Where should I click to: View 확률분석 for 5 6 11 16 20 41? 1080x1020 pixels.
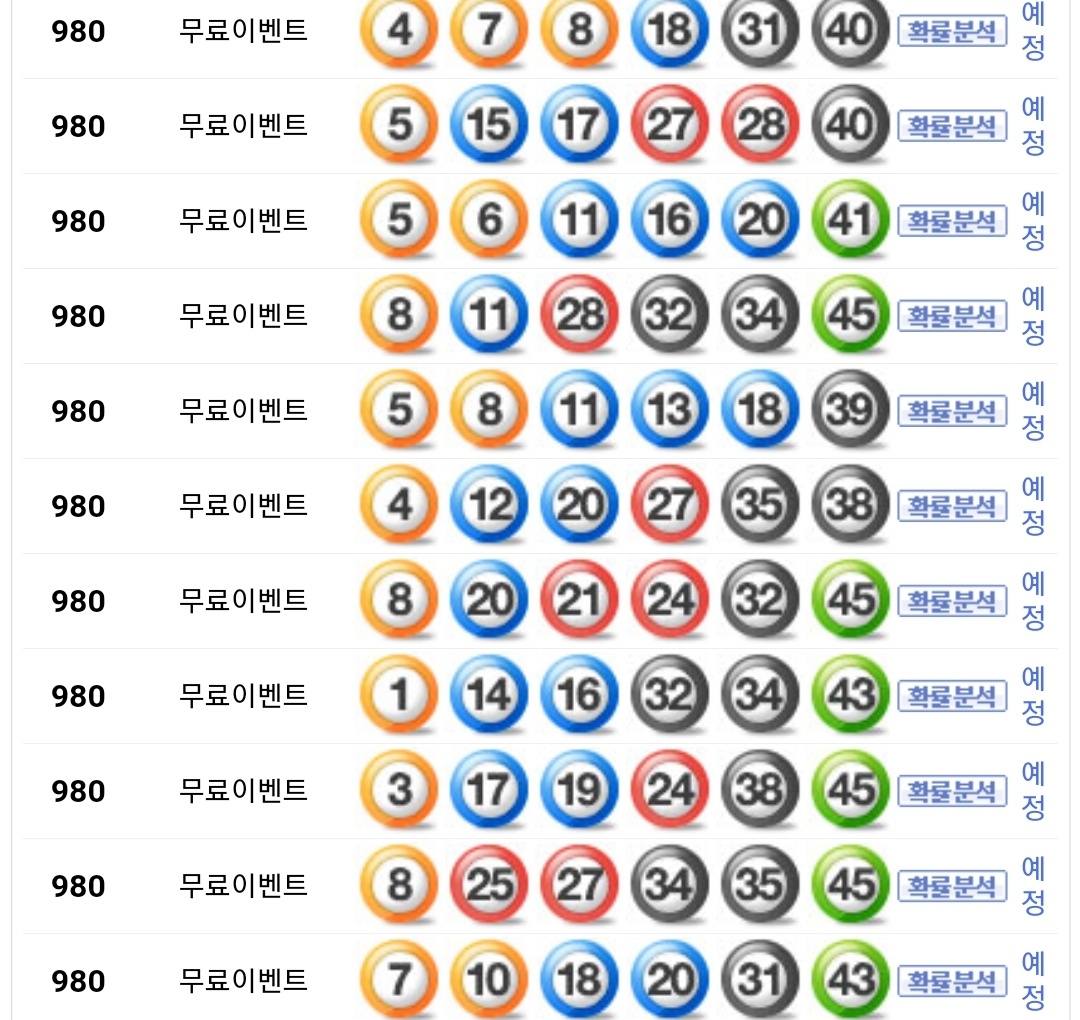tap(952, 221)
